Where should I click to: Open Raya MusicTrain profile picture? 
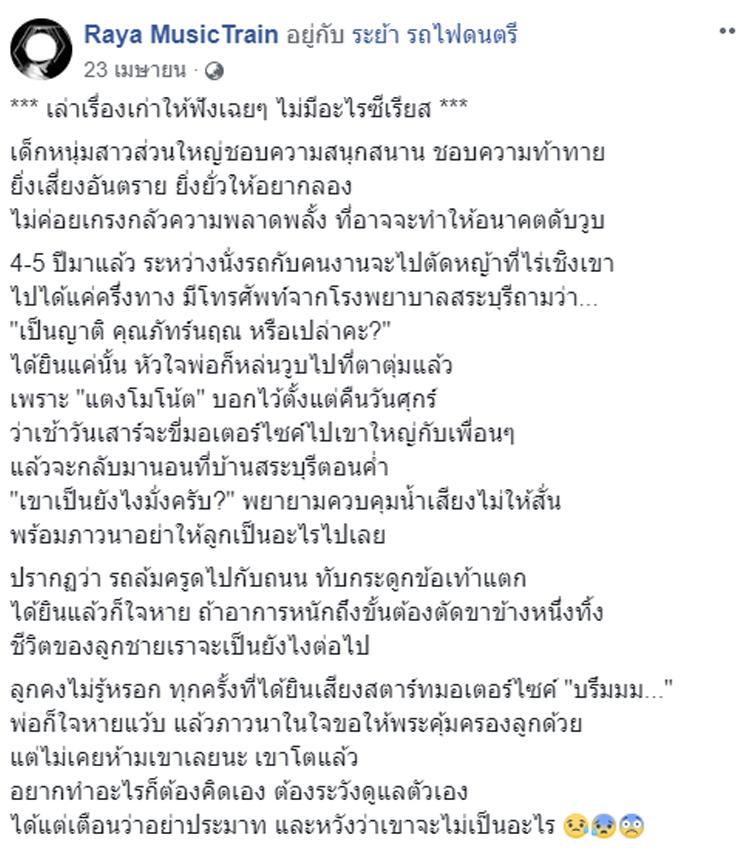(41, 51)
